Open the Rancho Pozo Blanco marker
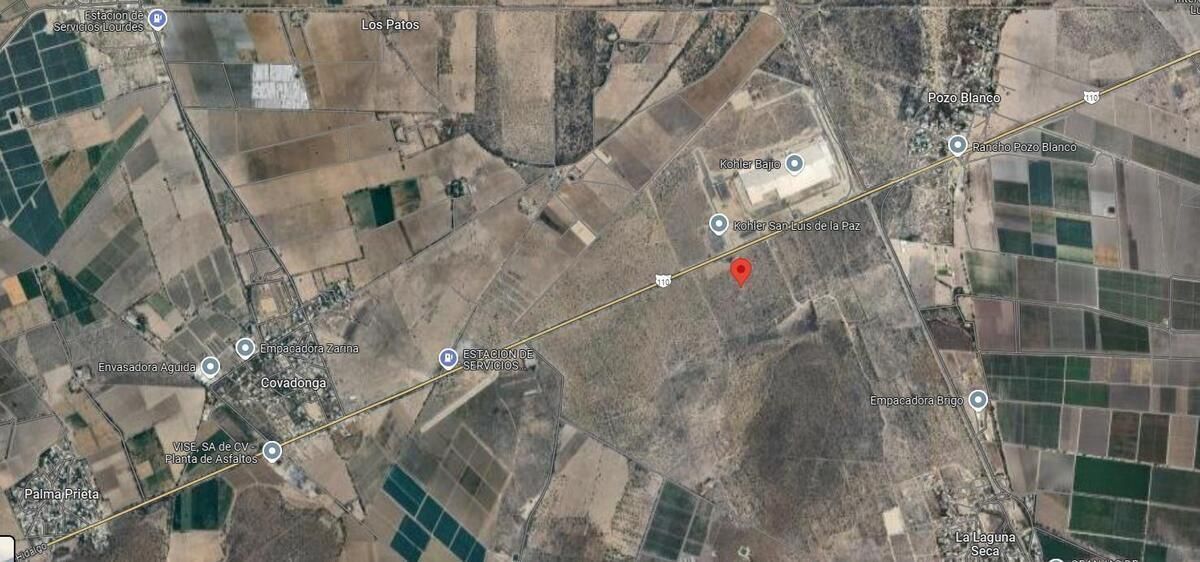1200x562 pixels. 957,146
